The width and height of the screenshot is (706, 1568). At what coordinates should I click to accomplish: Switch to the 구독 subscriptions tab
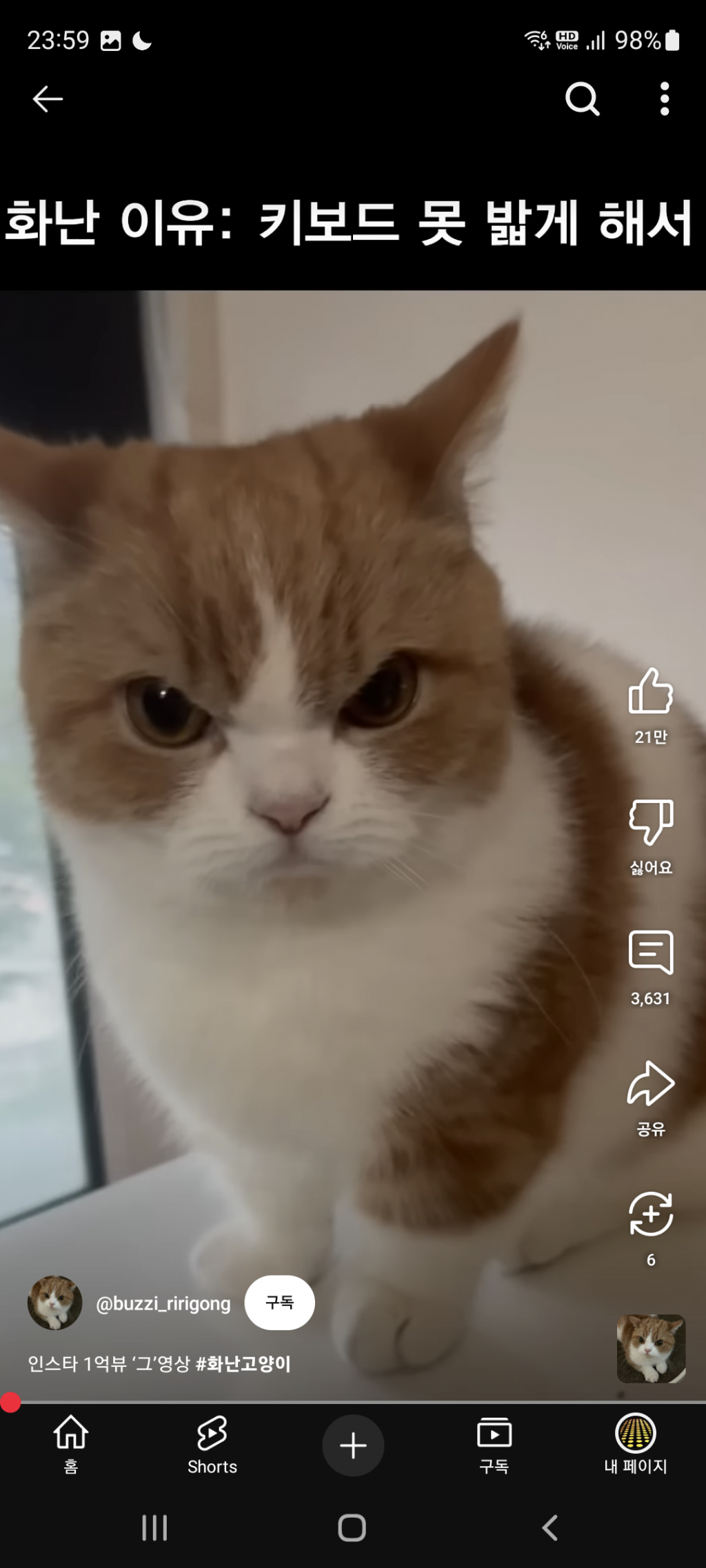tap(494, 1445)
